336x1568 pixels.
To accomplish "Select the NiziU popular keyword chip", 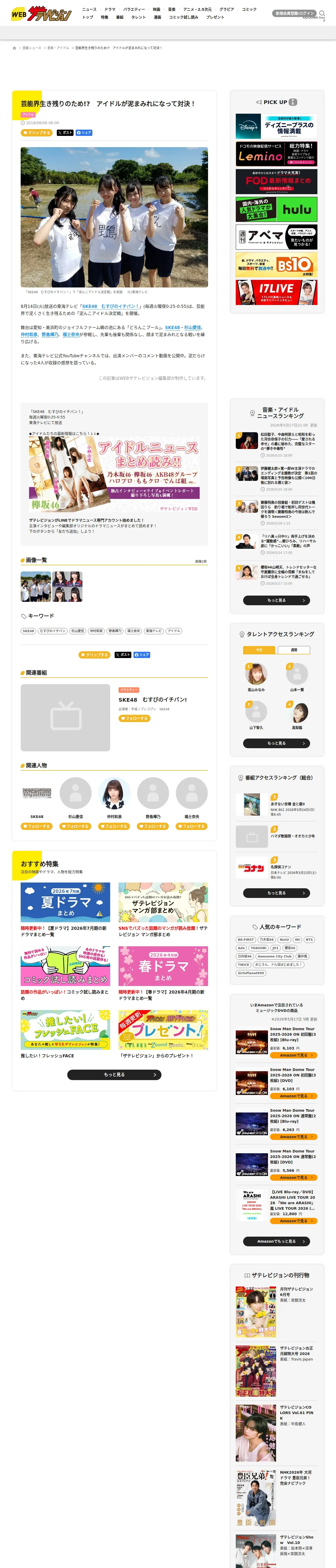I will click(x=284, y=939).
